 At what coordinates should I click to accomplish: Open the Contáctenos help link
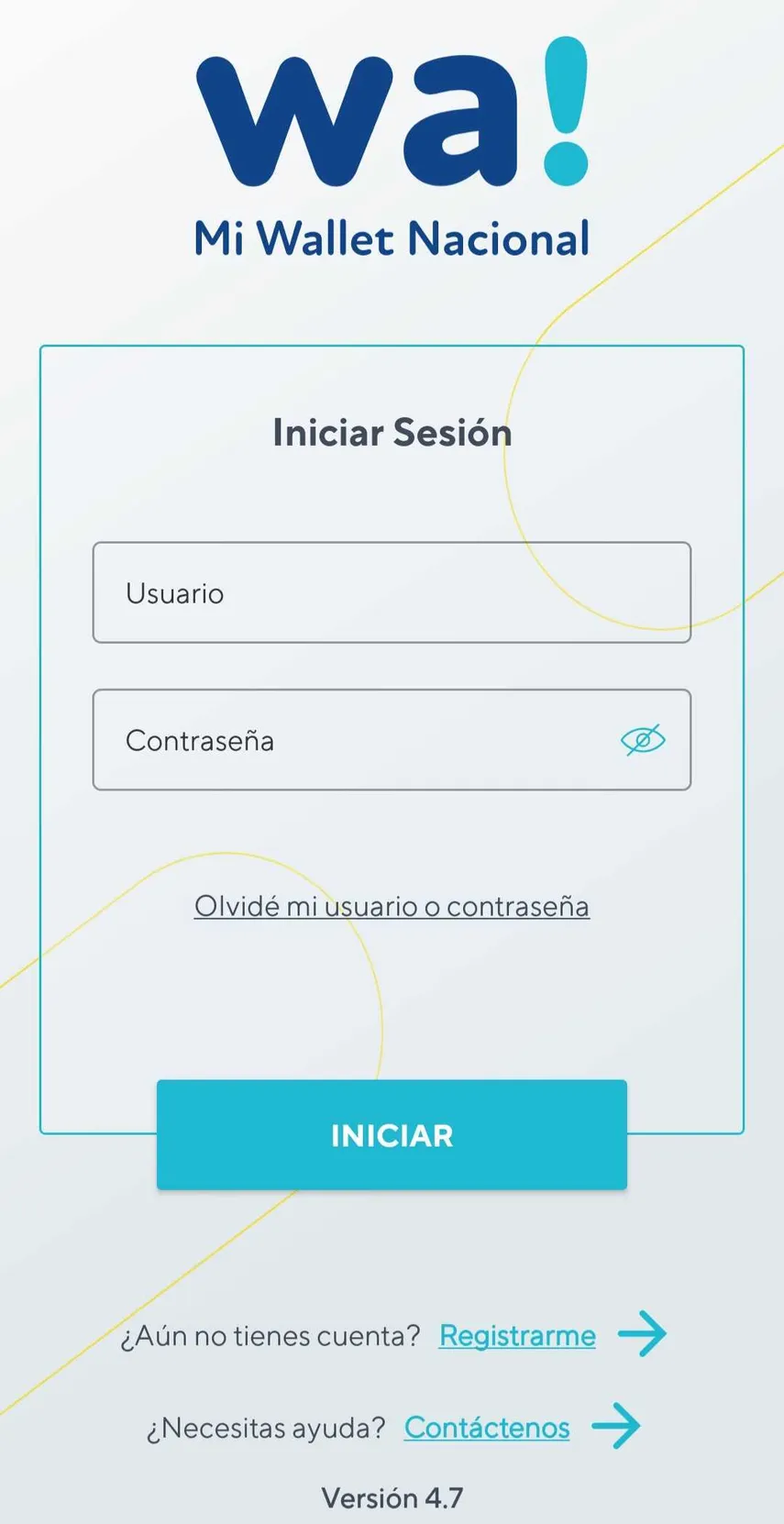tap(487, 1427)
